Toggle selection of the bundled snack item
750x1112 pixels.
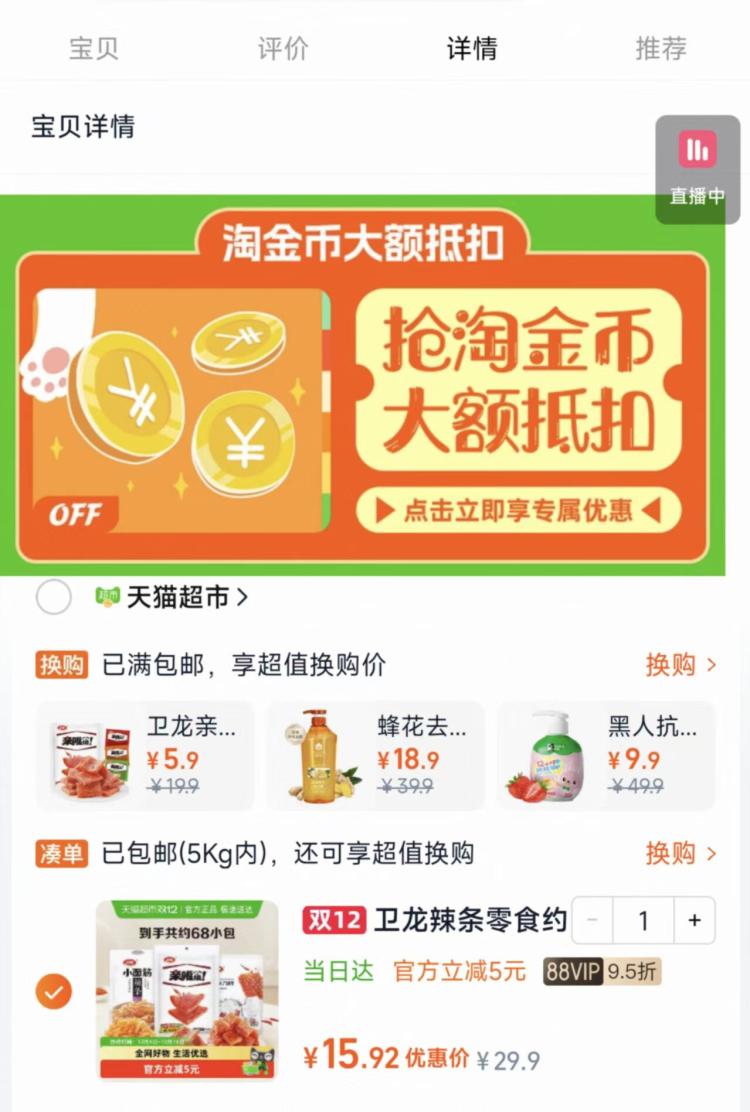(53, 991)
